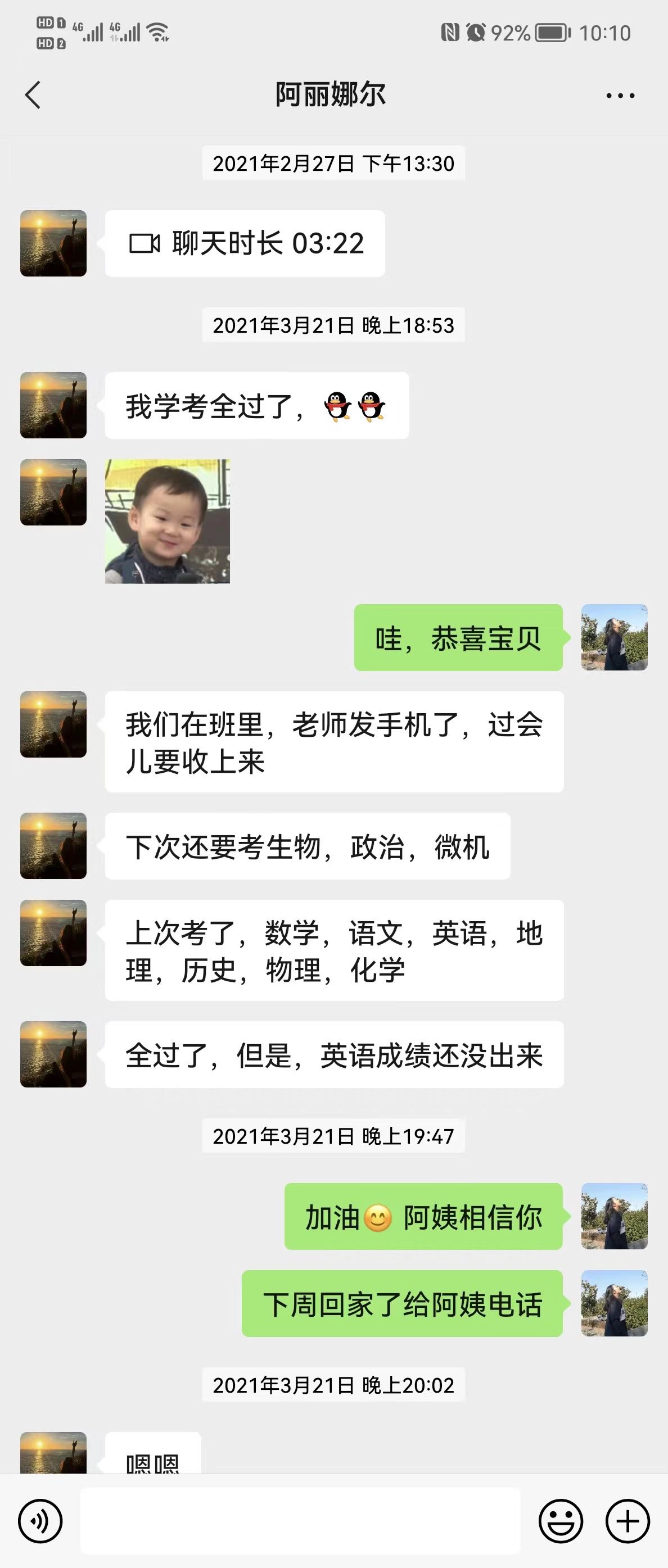Tap the message text field
668x1568 pixels.
coord(300,1520)
